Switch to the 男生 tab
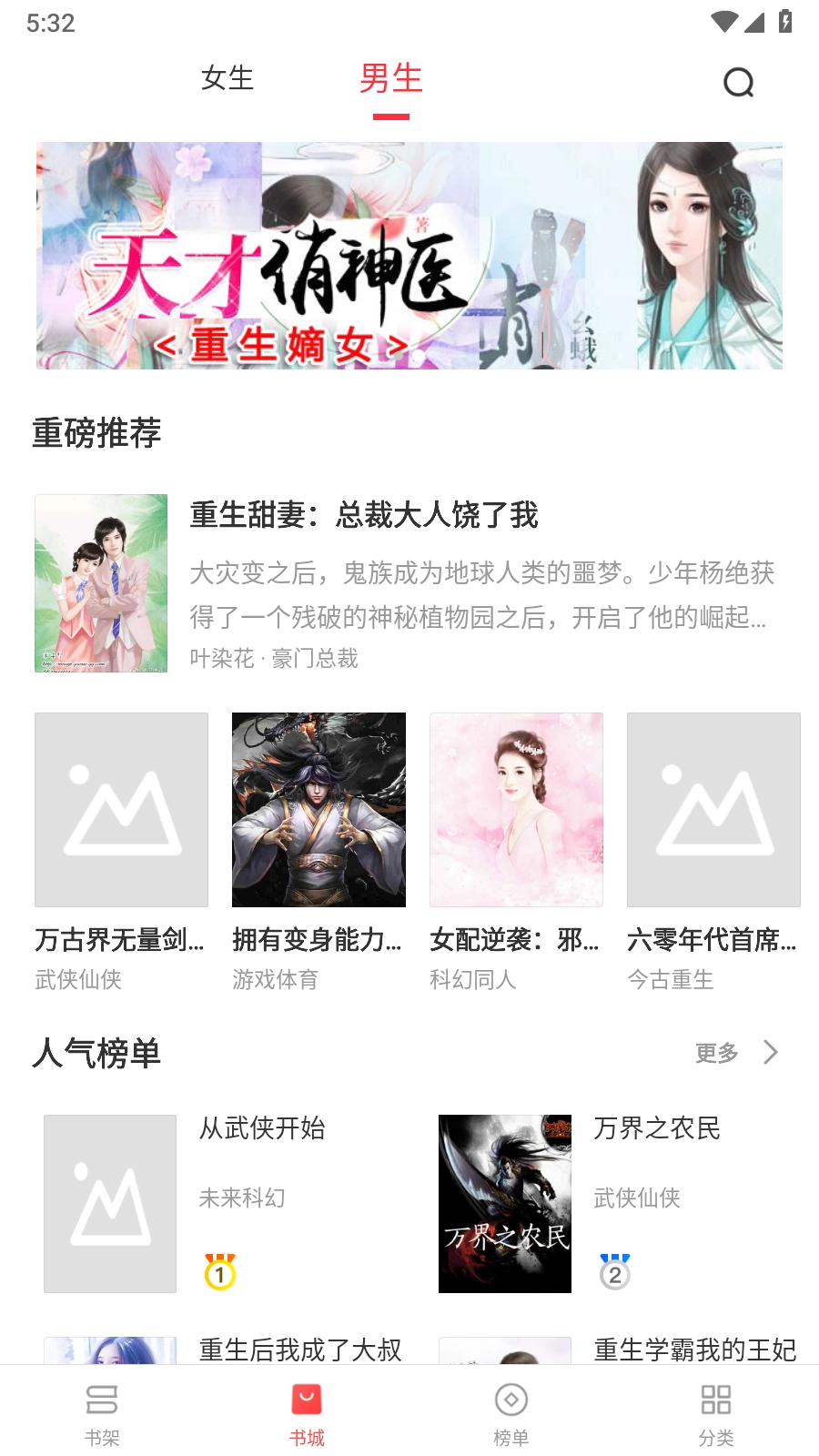 tap(389, 80)
